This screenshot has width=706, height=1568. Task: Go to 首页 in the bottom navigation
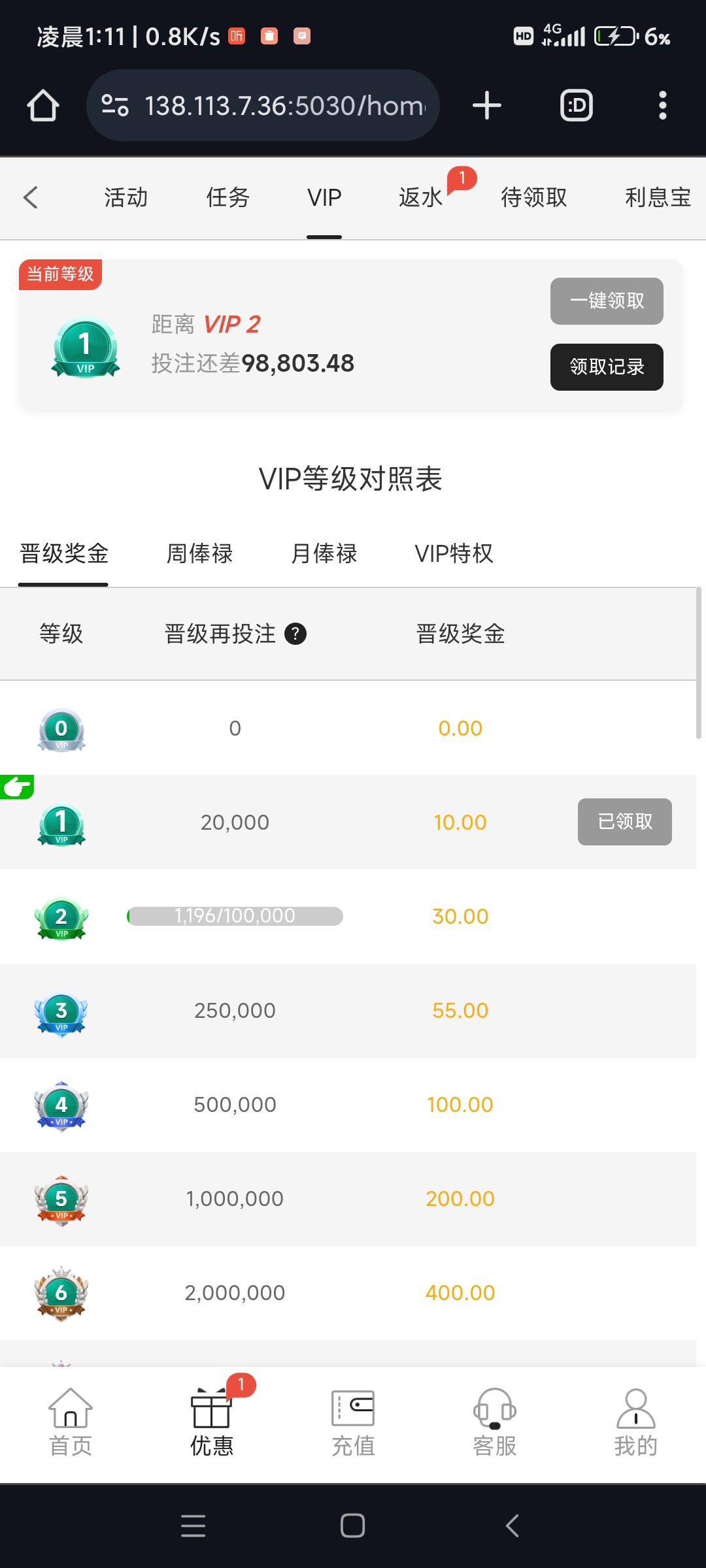point(71,1422)
